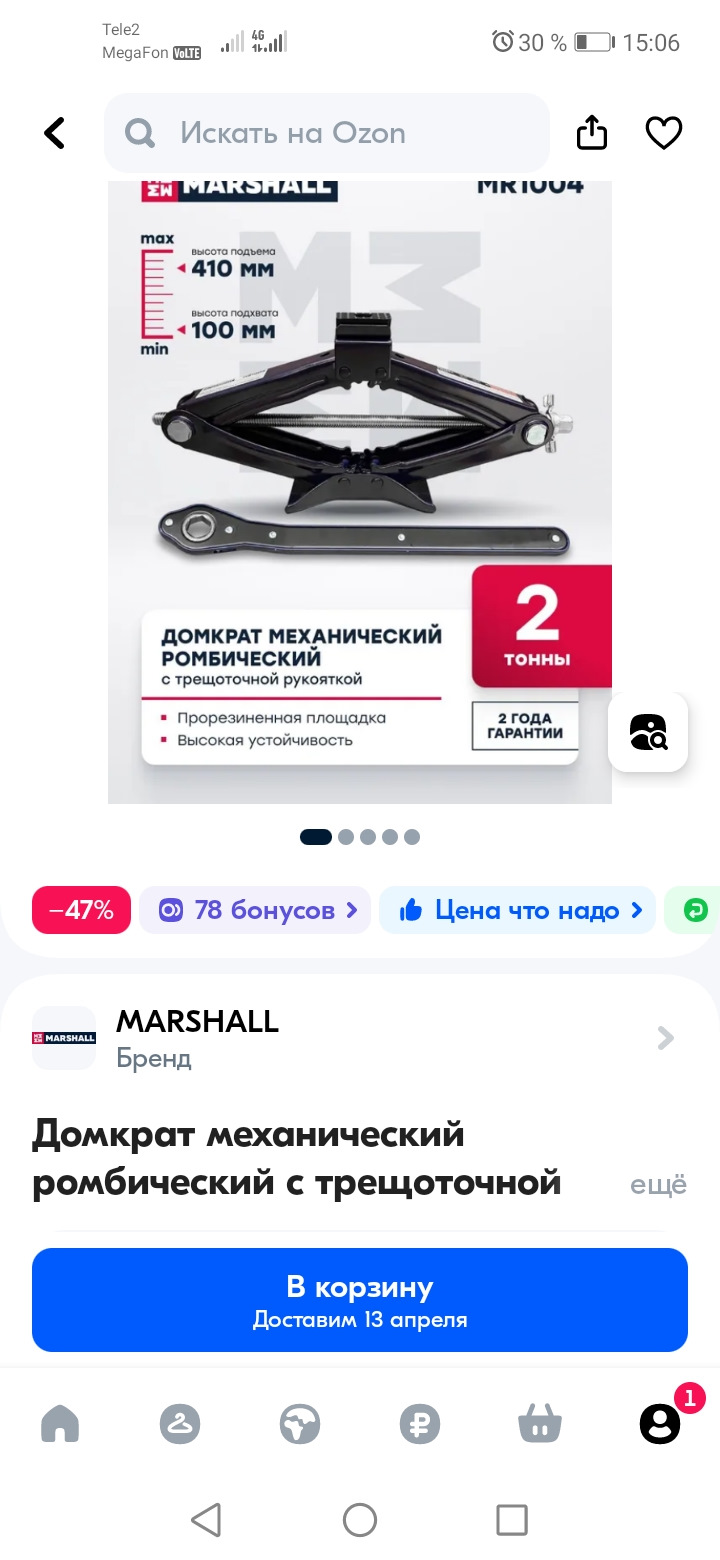Open the express delivery globe icon
This screenshot has width=720, height=1560.
300,1423
